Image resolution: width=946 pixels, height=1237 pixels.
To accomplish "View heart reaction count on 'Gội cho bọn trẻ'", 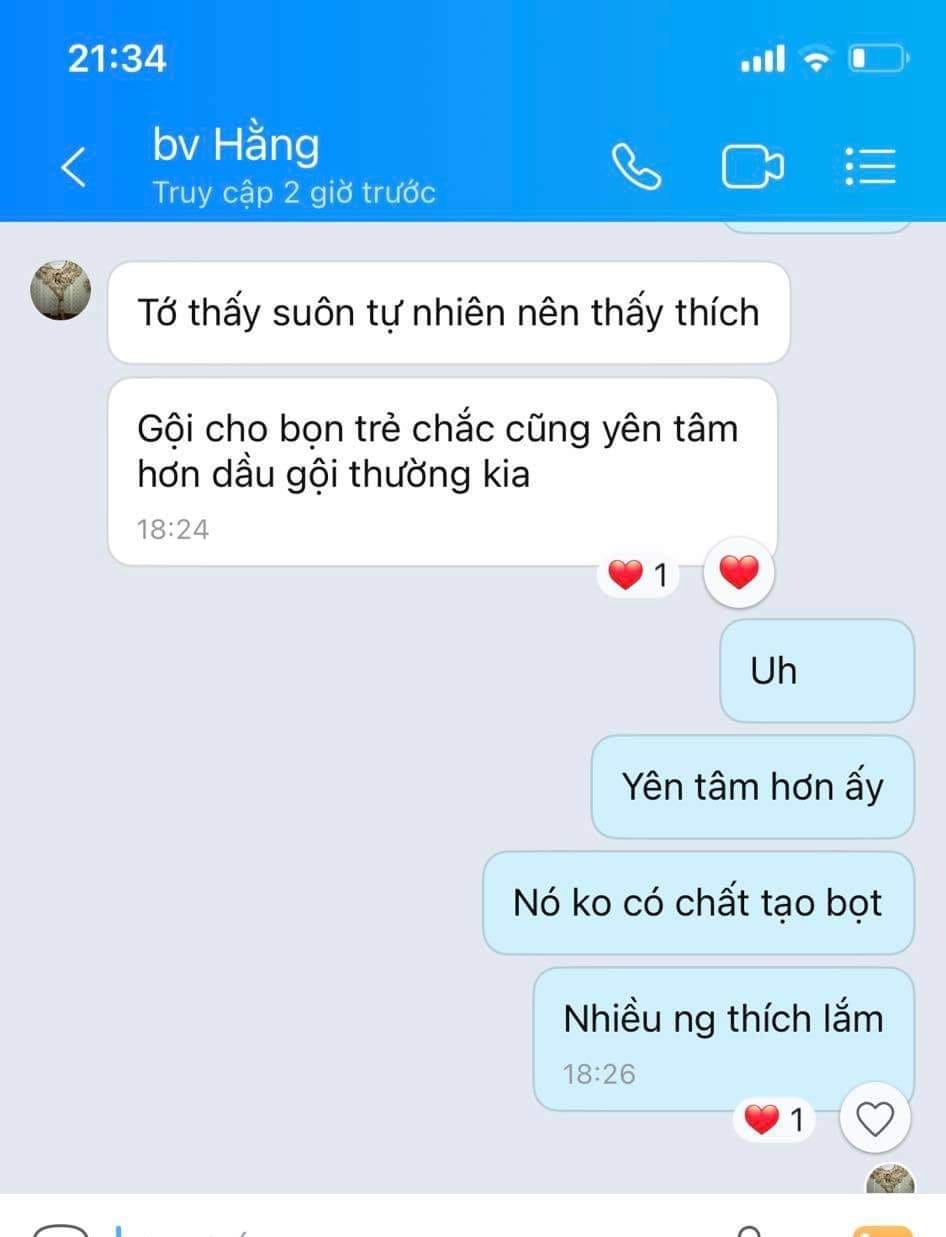I will tap(638, 575).
